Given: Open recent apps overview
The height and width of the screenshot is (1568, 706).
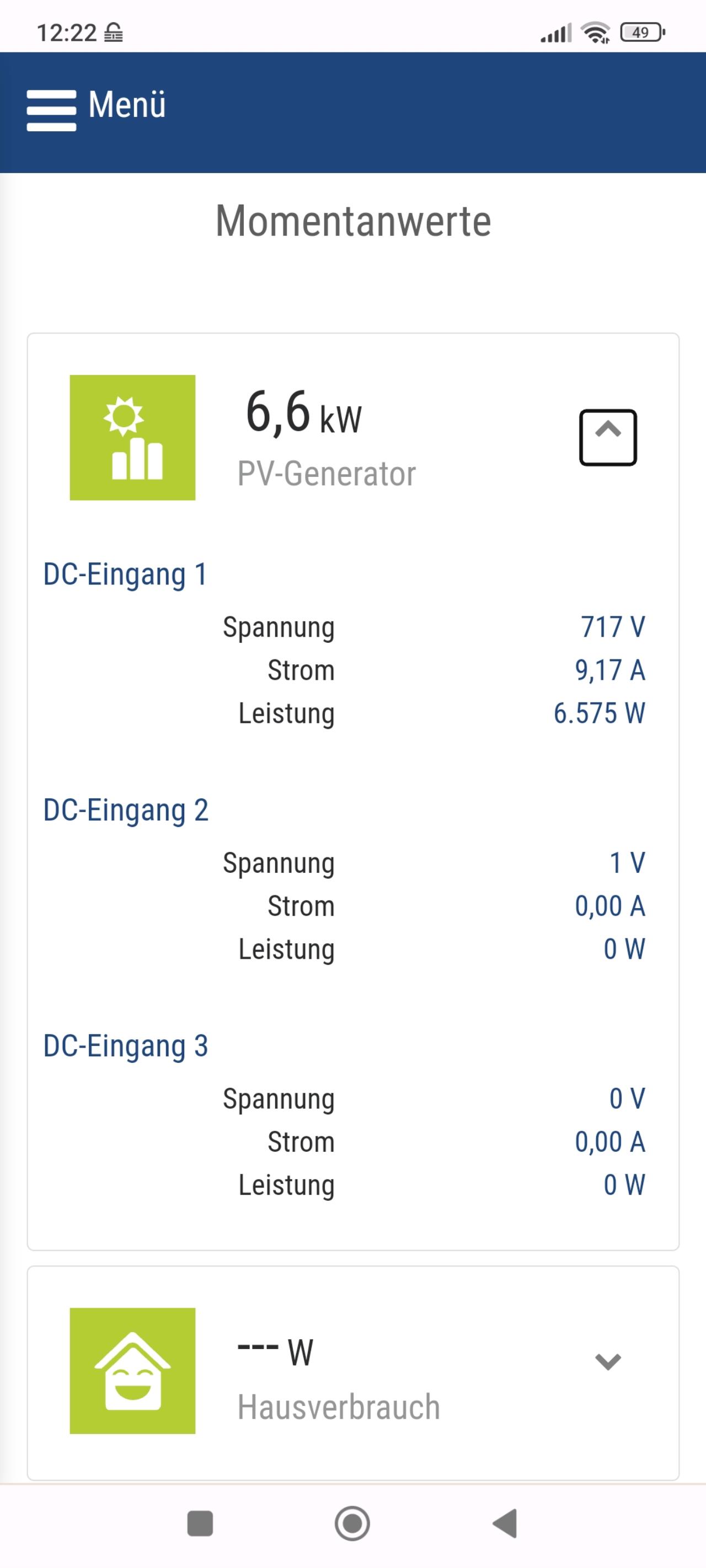Looking at the screenshot, I should tap(200, 1523).
